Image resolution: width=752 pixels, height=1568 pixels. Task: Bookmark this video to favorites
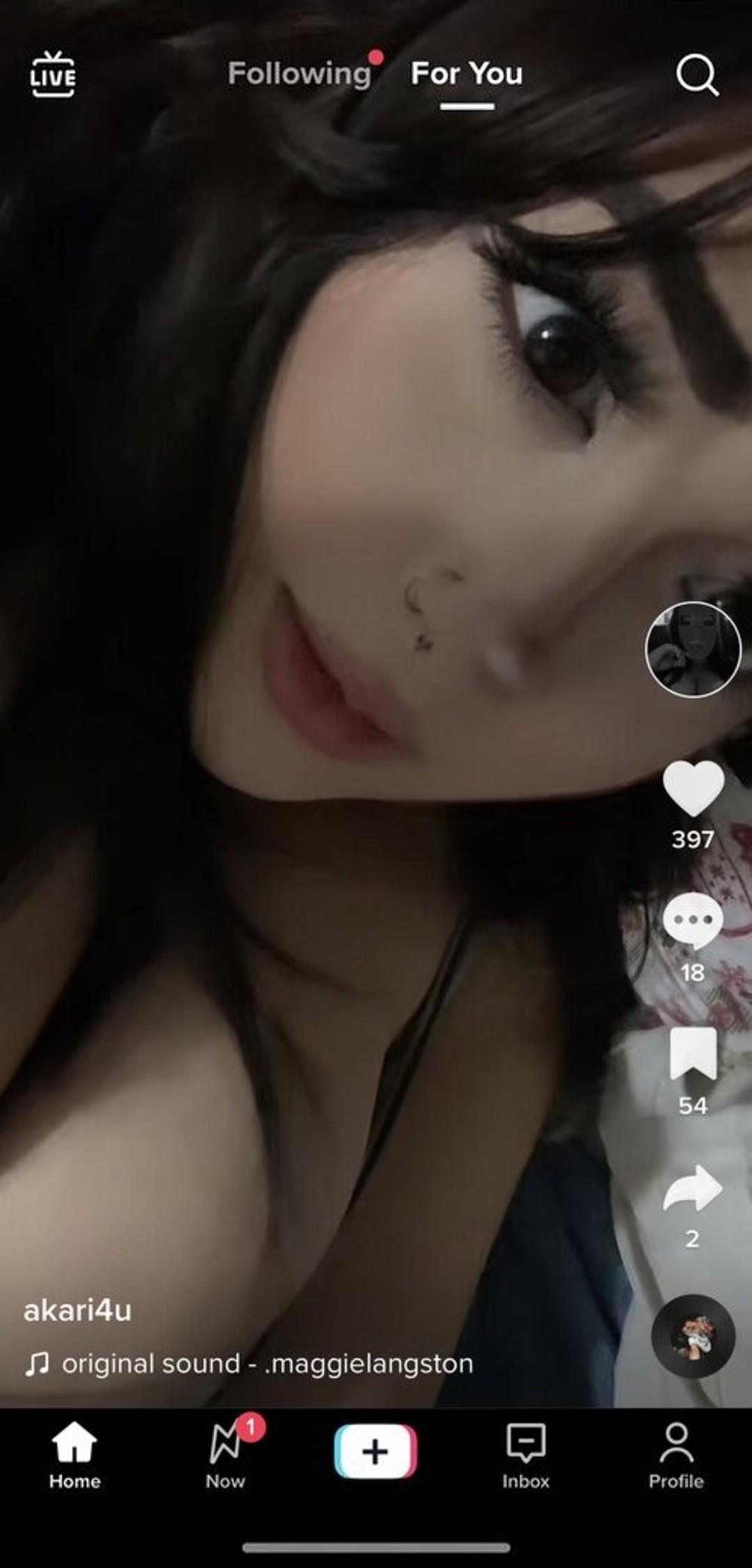pos(693,1053)
